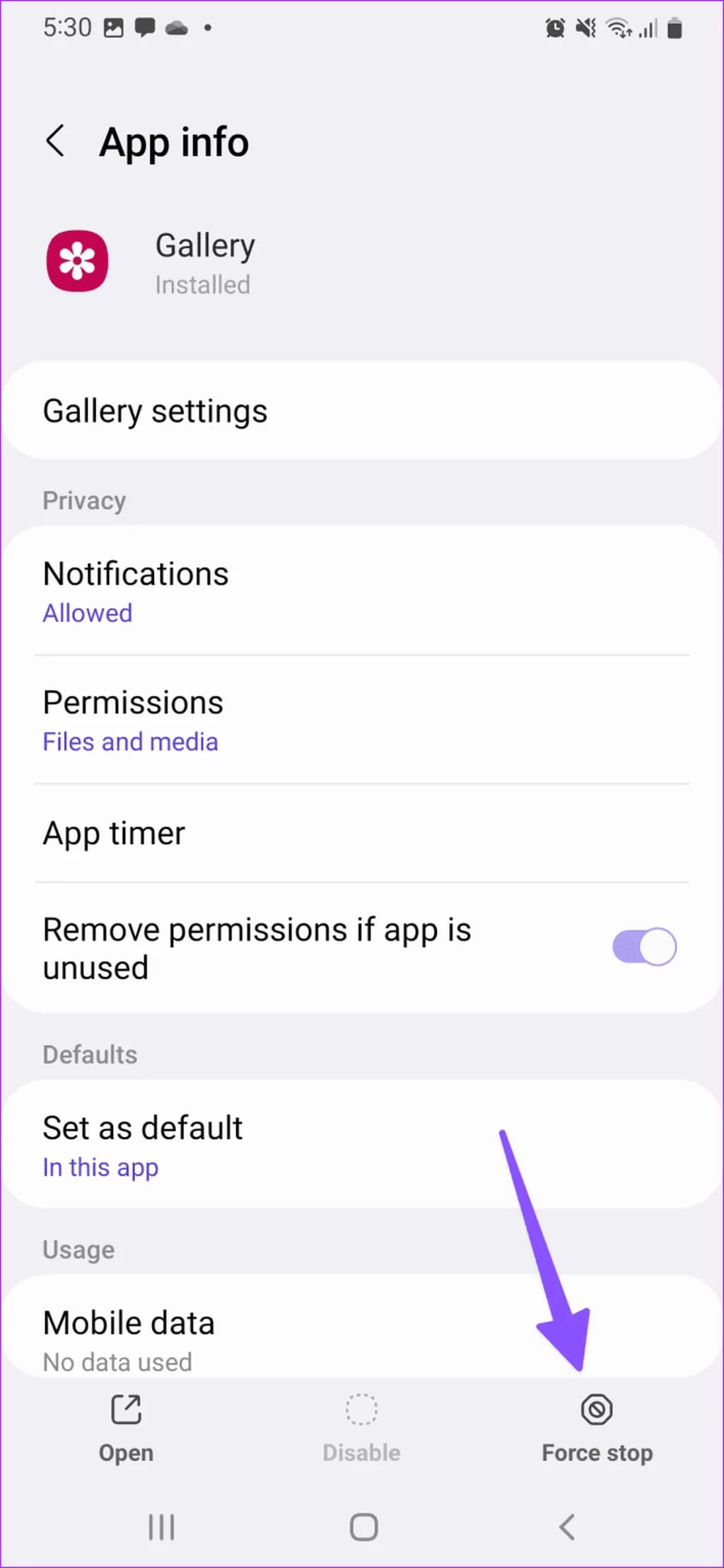Tap the Allowed link under Notifications
This screenshot has height=1568, width=724.
coord(87,613)
